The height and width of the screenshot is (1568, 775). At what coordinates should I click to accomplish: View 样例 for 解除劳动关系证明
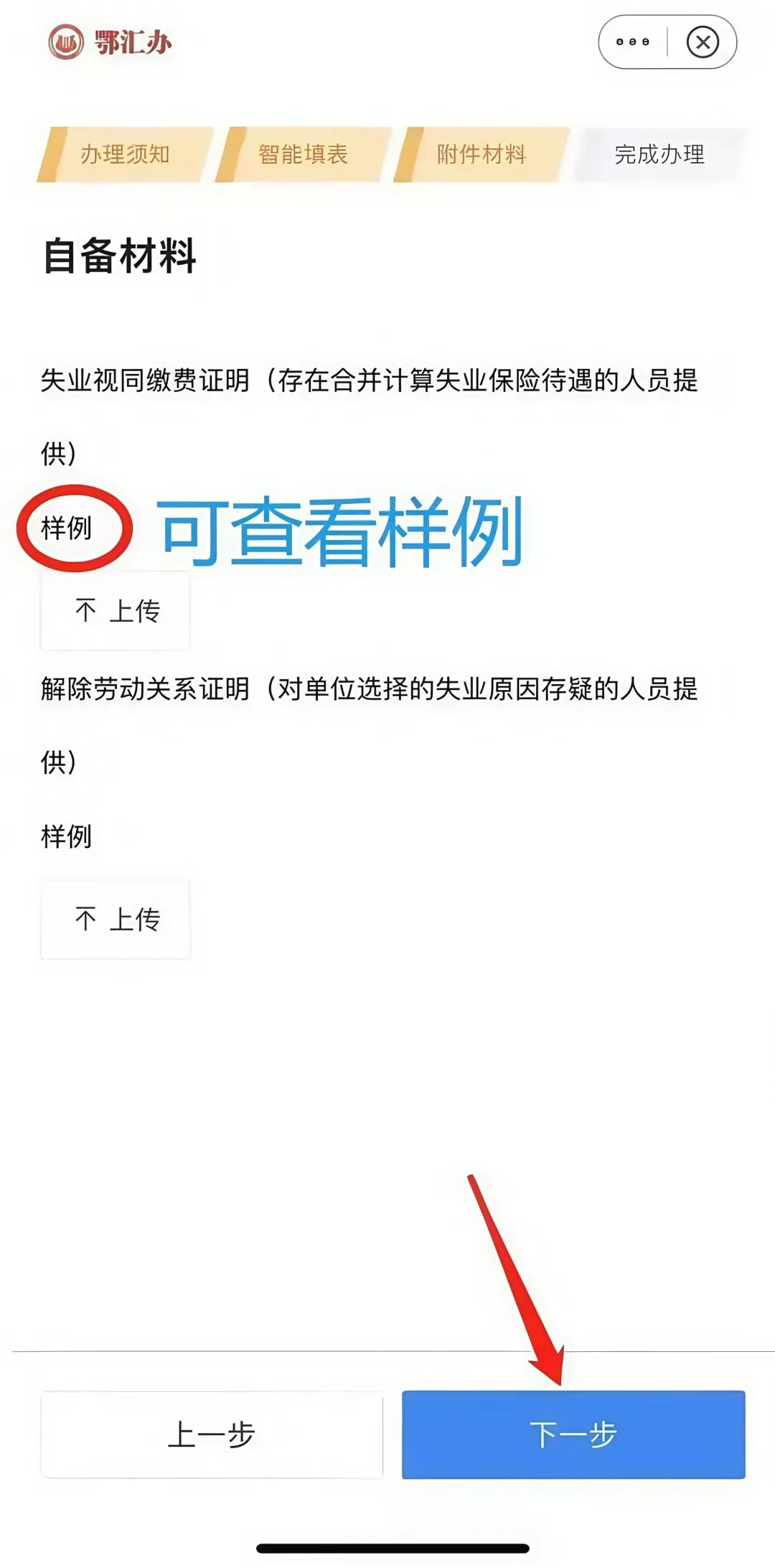67,836
